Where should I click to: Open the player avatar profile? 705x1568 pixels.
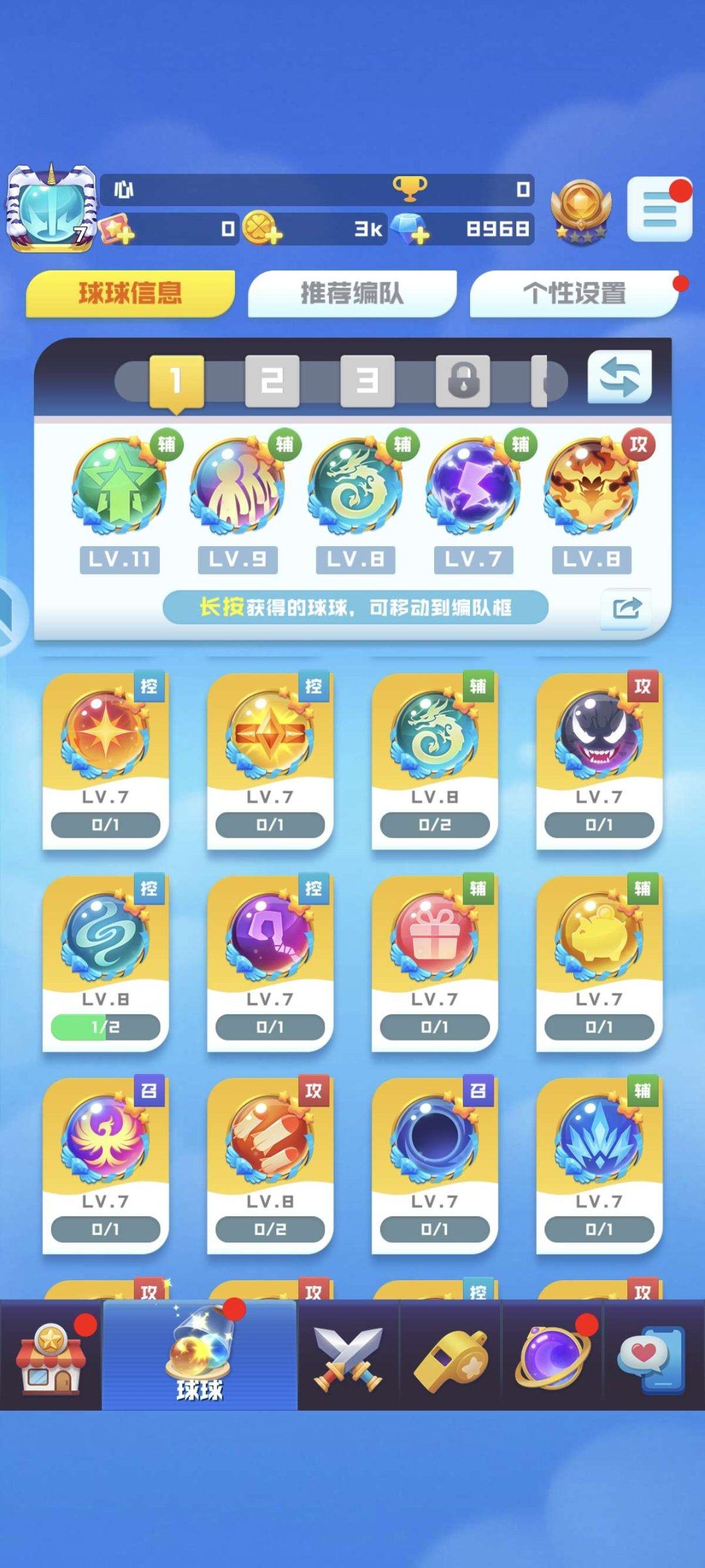coord(51,209)
